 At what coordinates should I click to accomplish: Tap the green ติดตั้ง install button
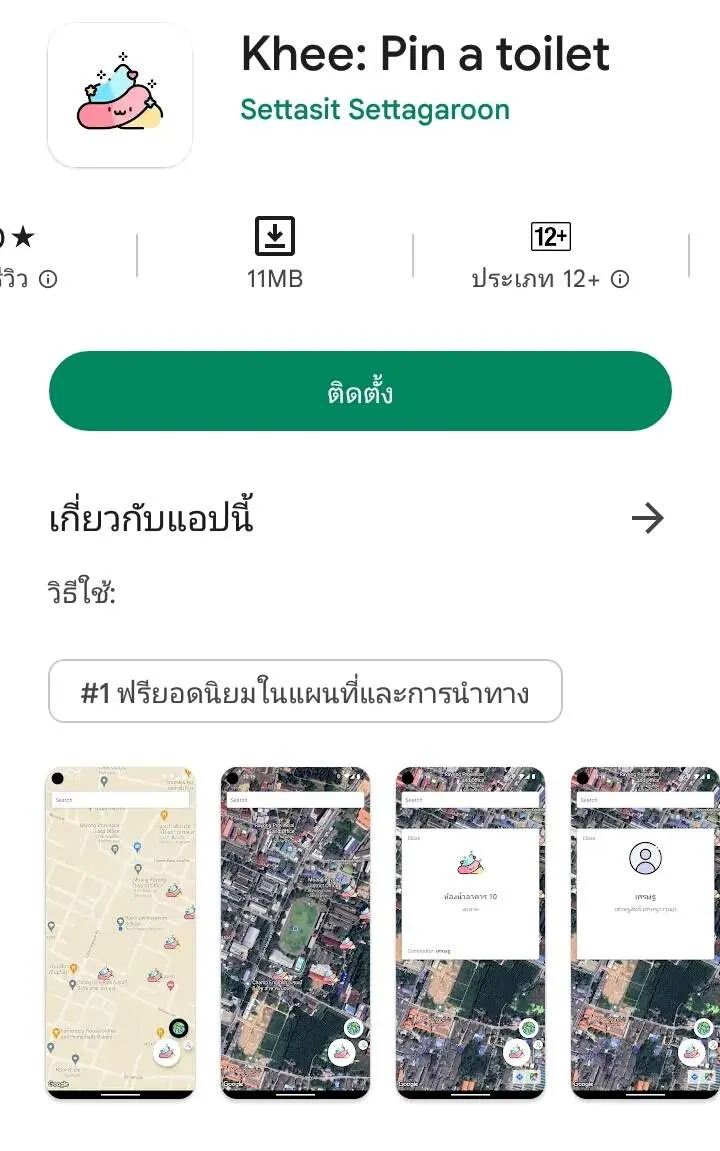point(360,391)
